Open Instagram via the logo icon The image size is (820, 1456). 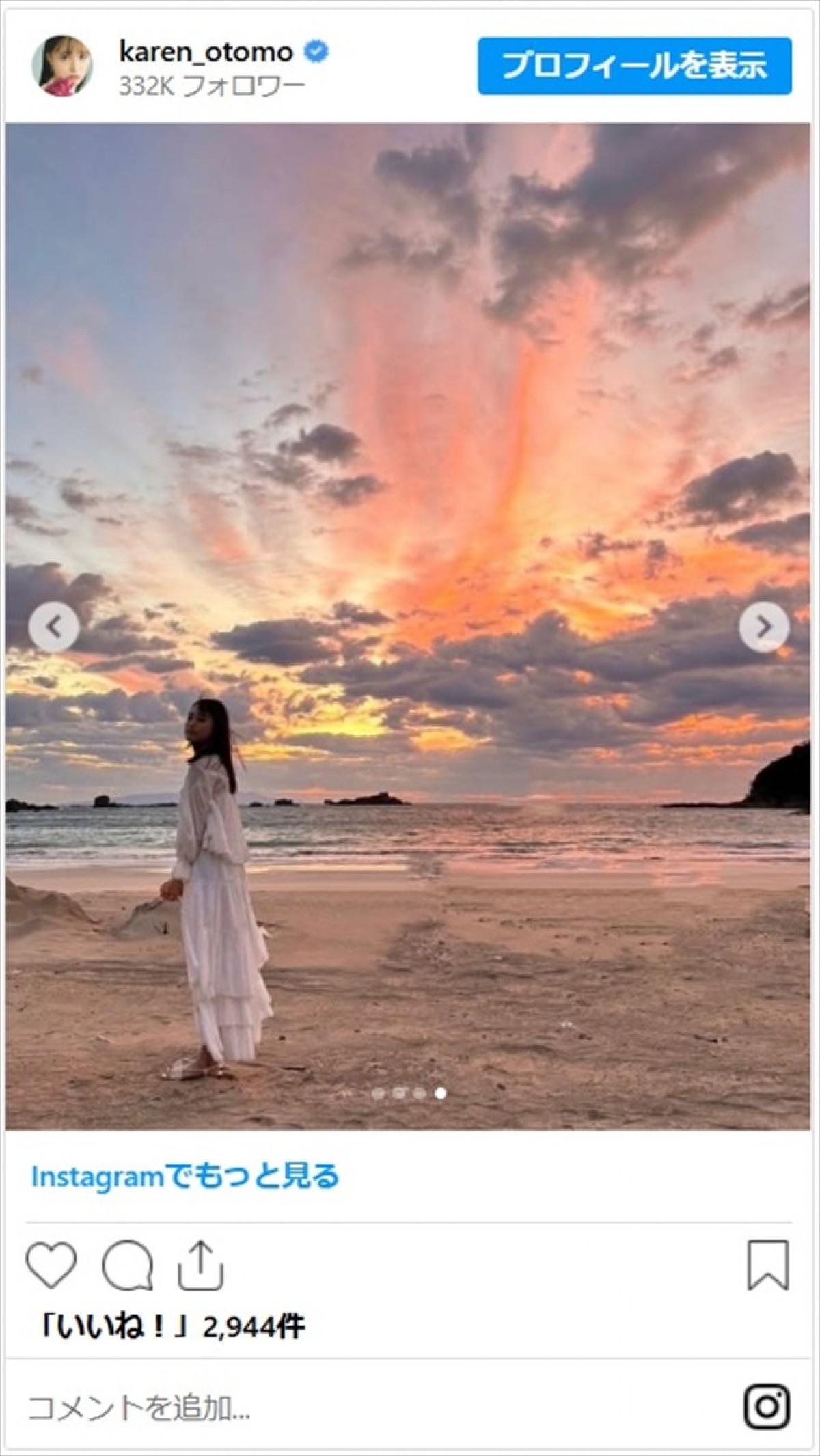pos(767,1407)
